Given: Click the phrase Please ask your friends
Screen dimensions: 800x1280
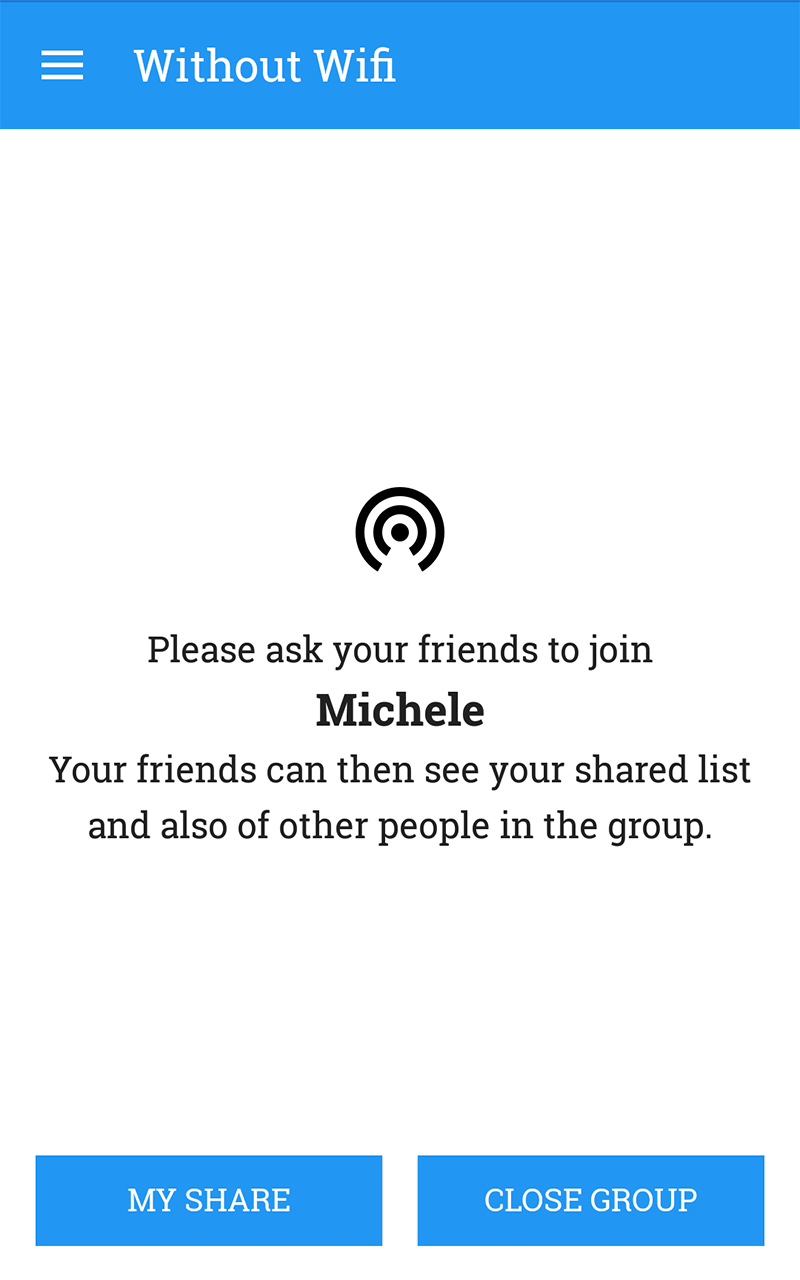Looking at the screenshot, I should click(x=400, y=648).
